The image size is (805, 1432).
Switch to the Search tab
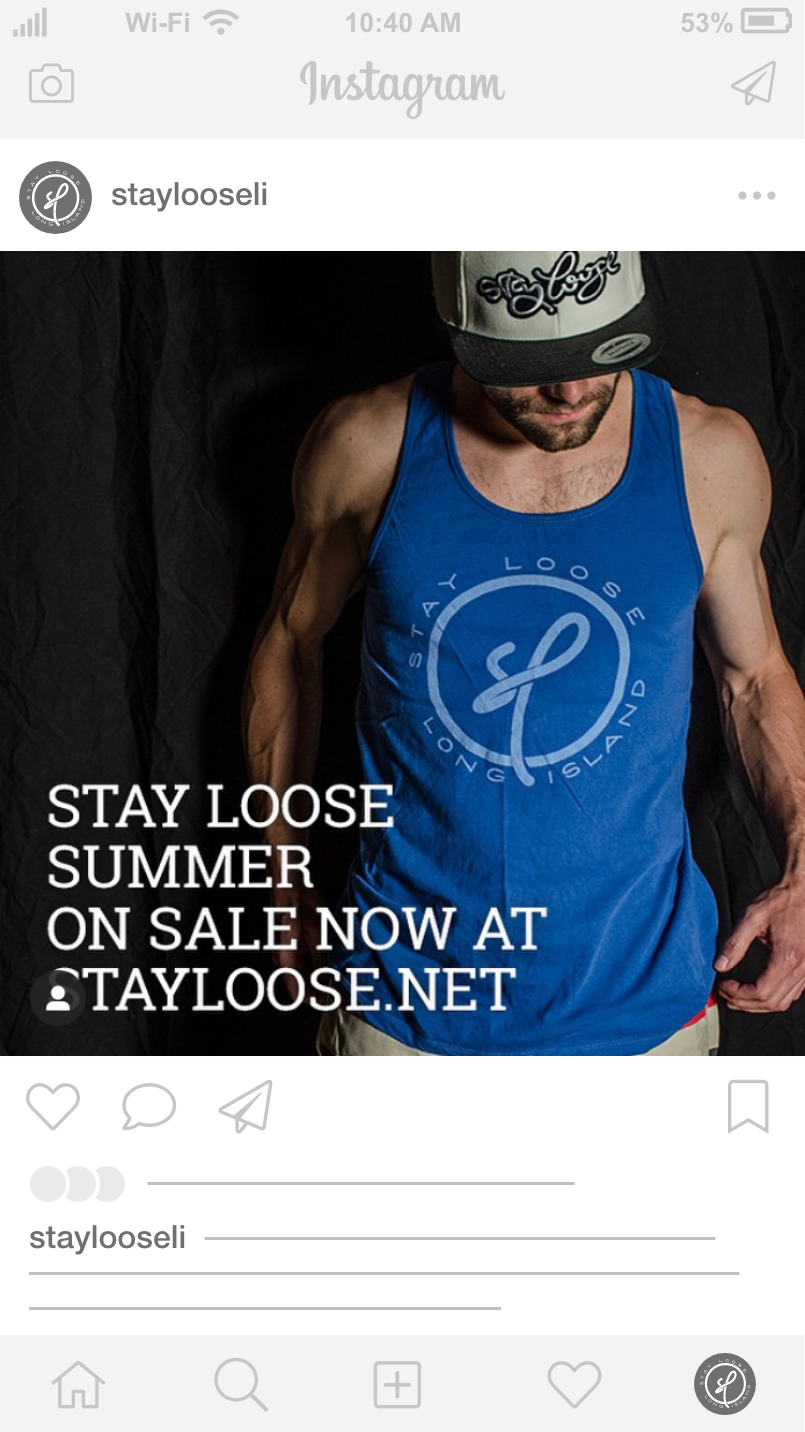tap(240, 1385)
